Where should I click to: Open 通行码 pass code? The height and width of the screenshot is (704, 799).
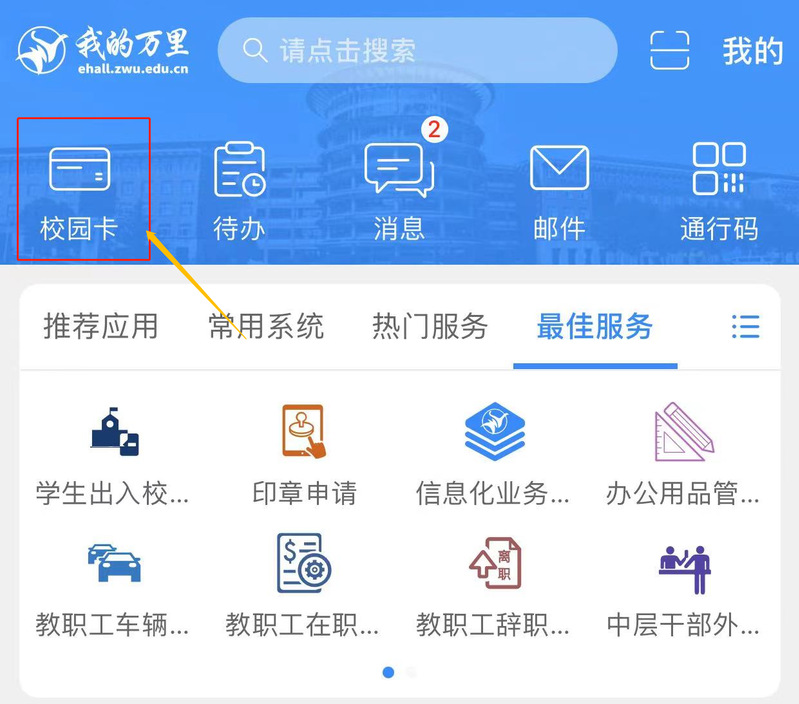coord(719,190)
